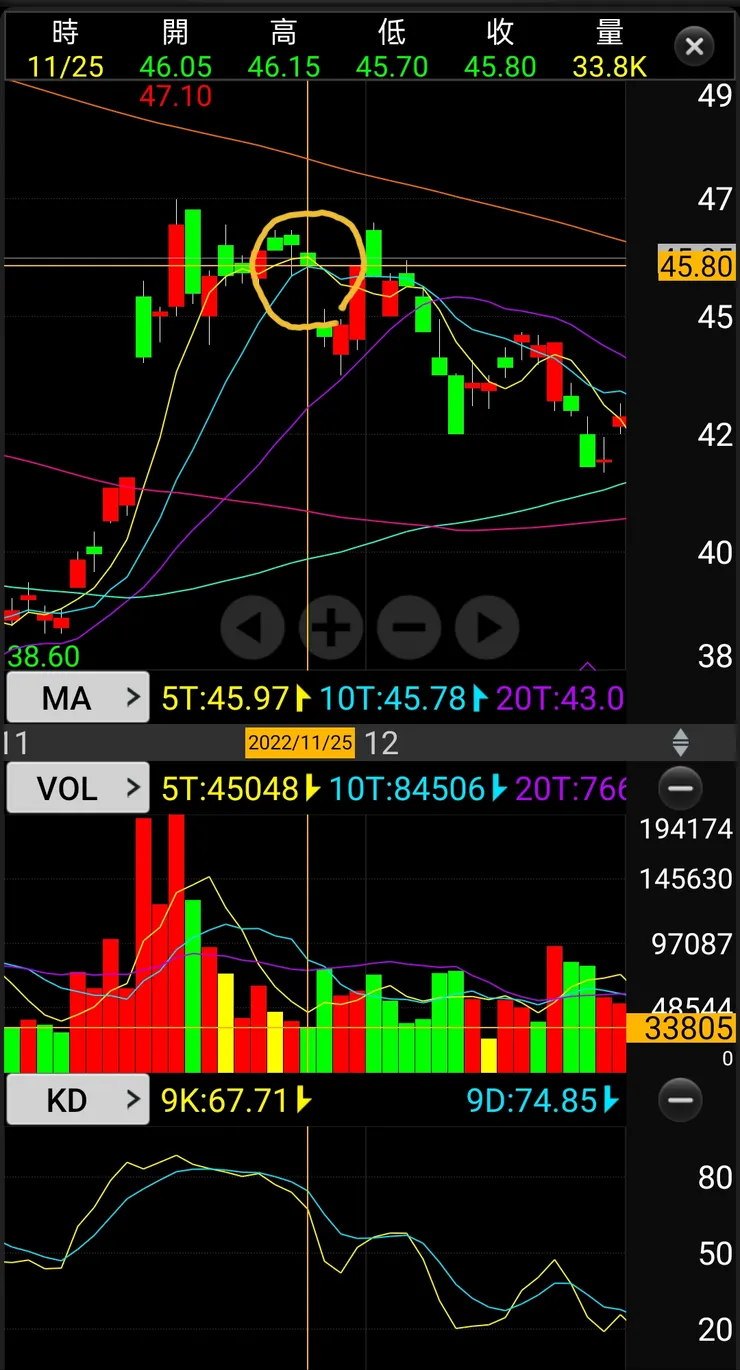Open the VOL indicator selector

[x=78, y=788]
